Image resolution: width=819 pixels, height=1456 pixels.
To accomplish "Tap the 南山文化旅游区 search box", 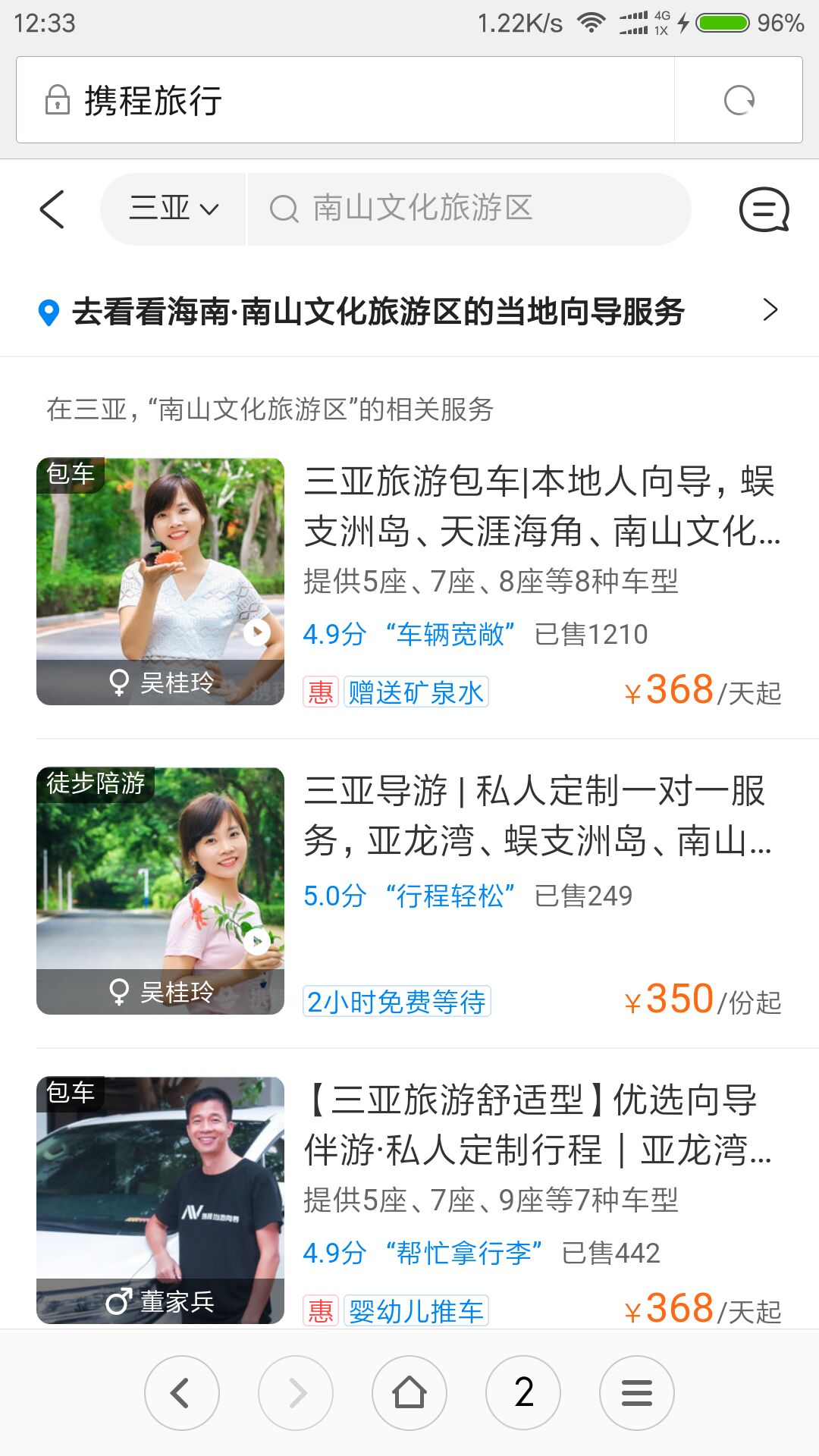I will click(469, 209).
